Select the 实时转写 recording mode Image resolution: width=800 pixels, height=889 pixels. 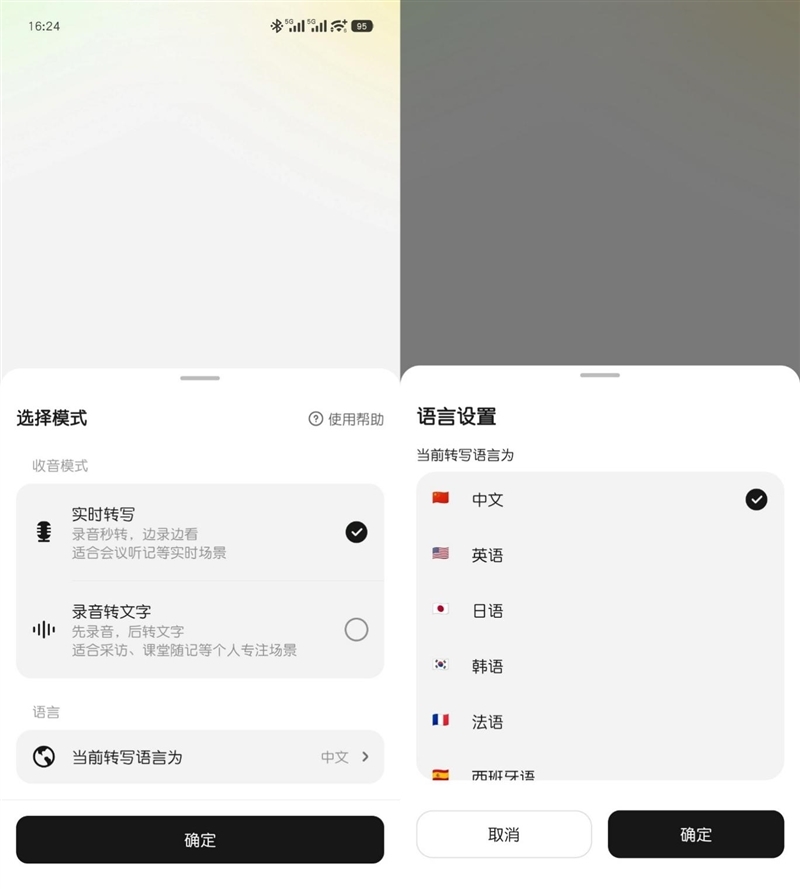355,530
